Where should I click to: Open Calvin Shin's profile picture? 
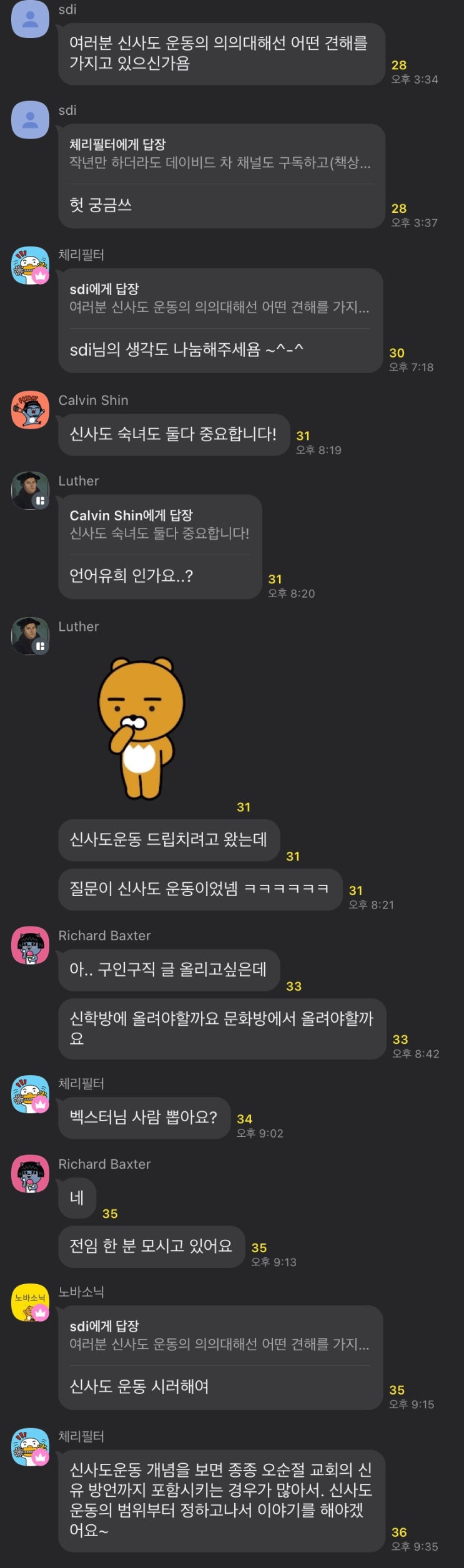(x=30, y=410)
